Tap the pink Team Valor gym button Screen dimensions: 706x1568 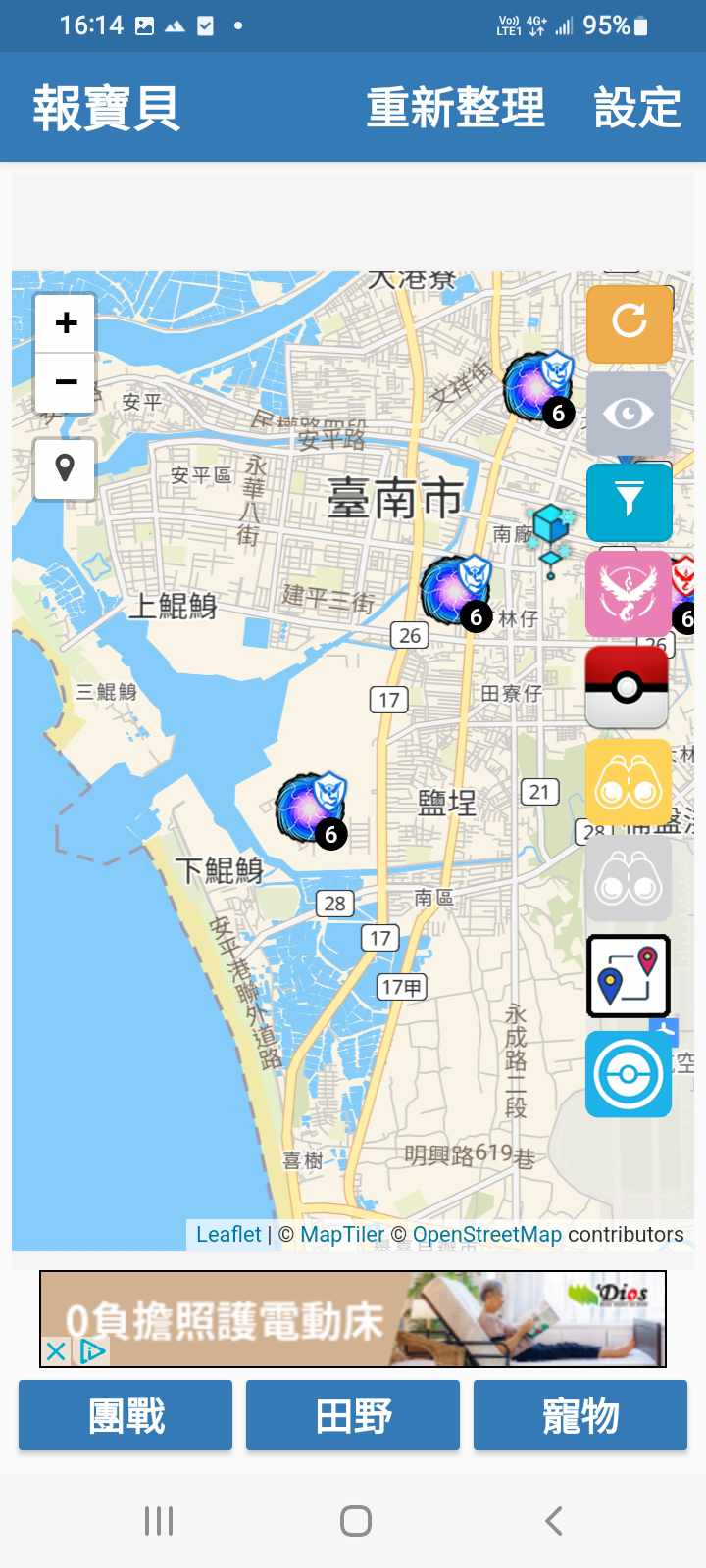(x=628, y=594)
